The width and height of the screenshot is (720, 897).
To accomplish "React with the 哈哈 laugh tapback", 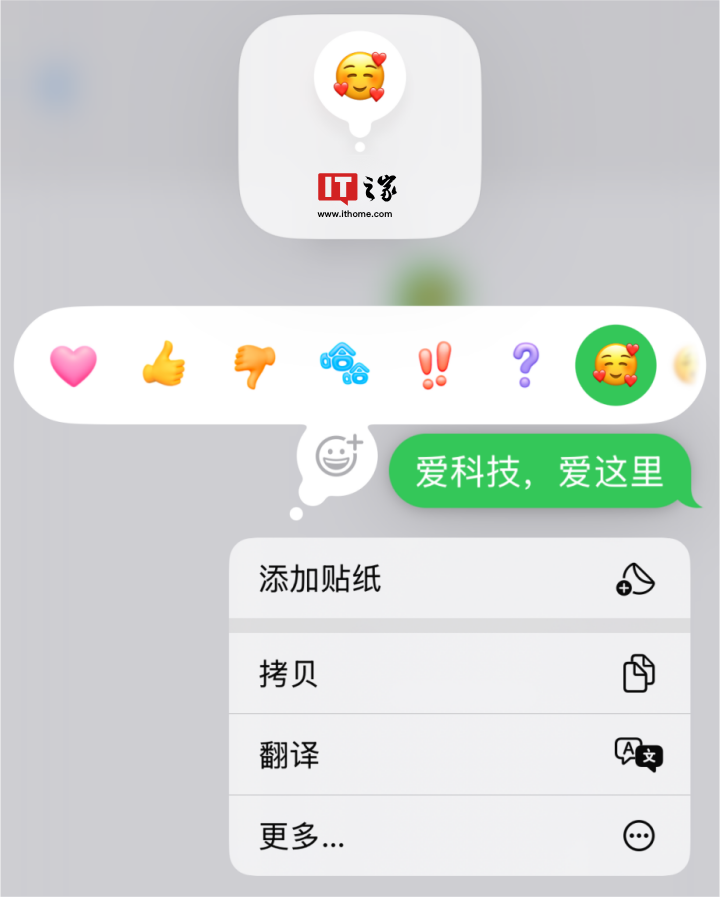I will click(x=344, y=366).
